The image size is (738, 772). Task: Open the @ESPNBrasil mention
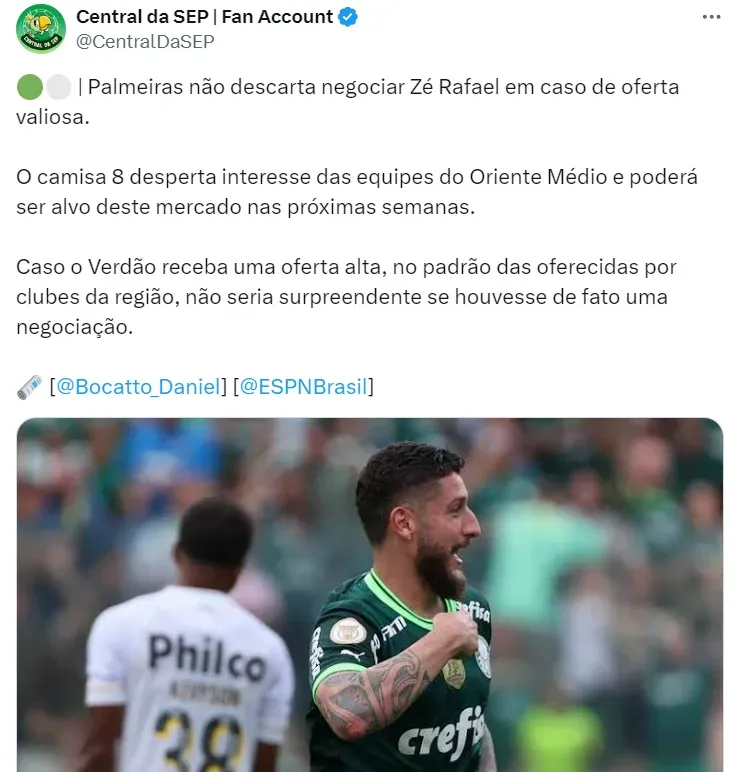click(303, 387)
